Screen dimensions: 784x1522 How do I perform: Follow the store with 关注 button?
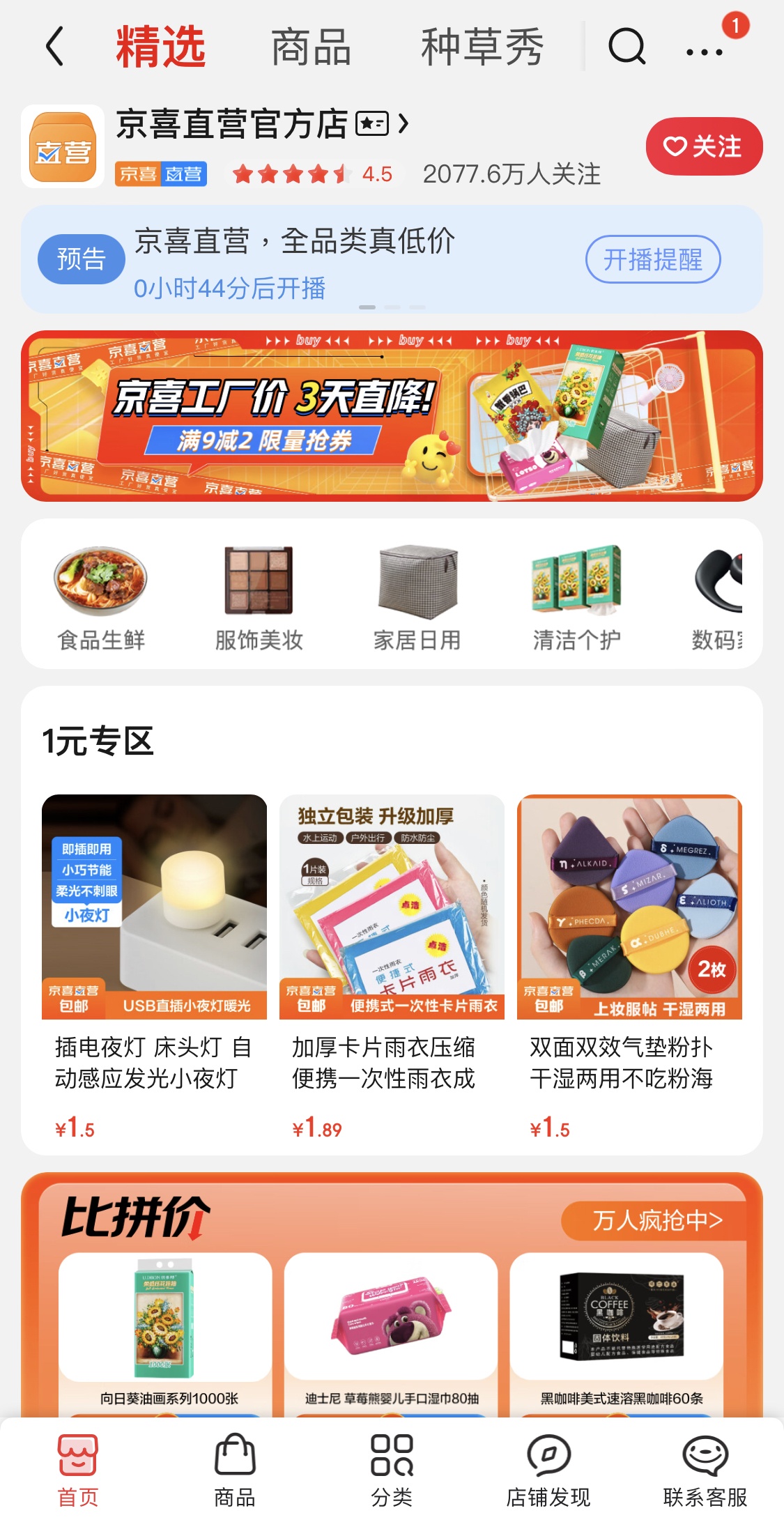704,146
